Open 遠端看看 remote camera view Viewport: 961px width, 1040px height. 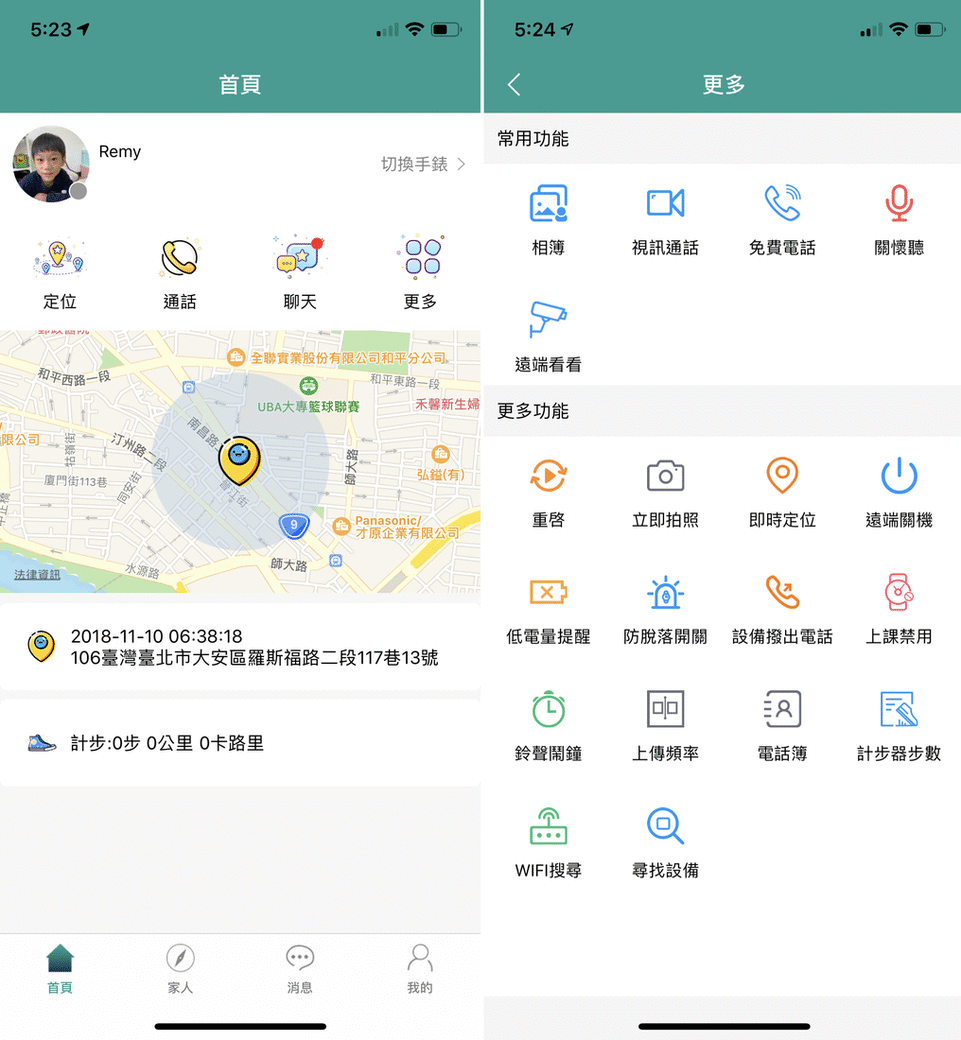coord(548,335)
